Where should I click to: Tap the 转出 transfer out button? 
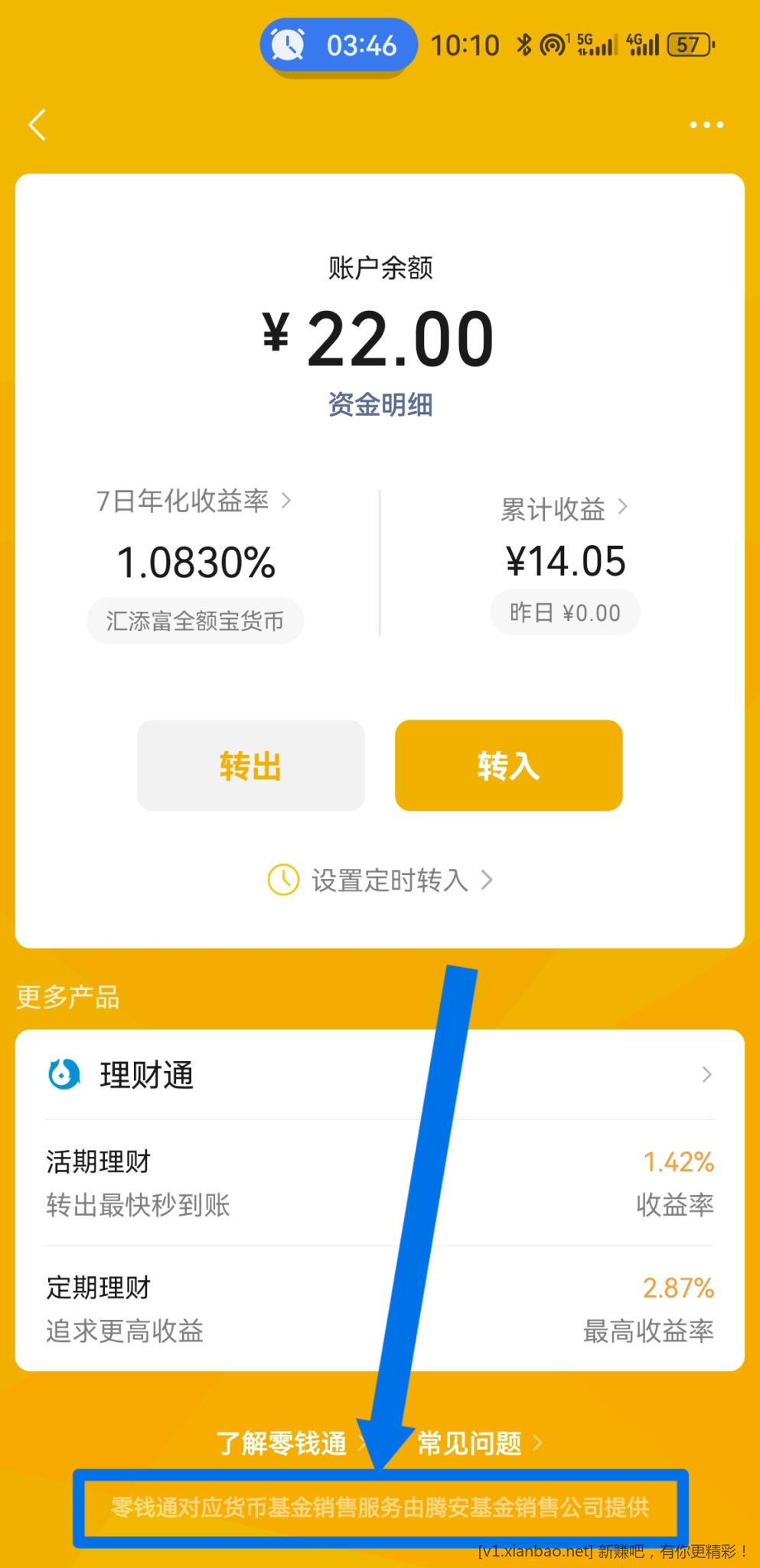250,766
